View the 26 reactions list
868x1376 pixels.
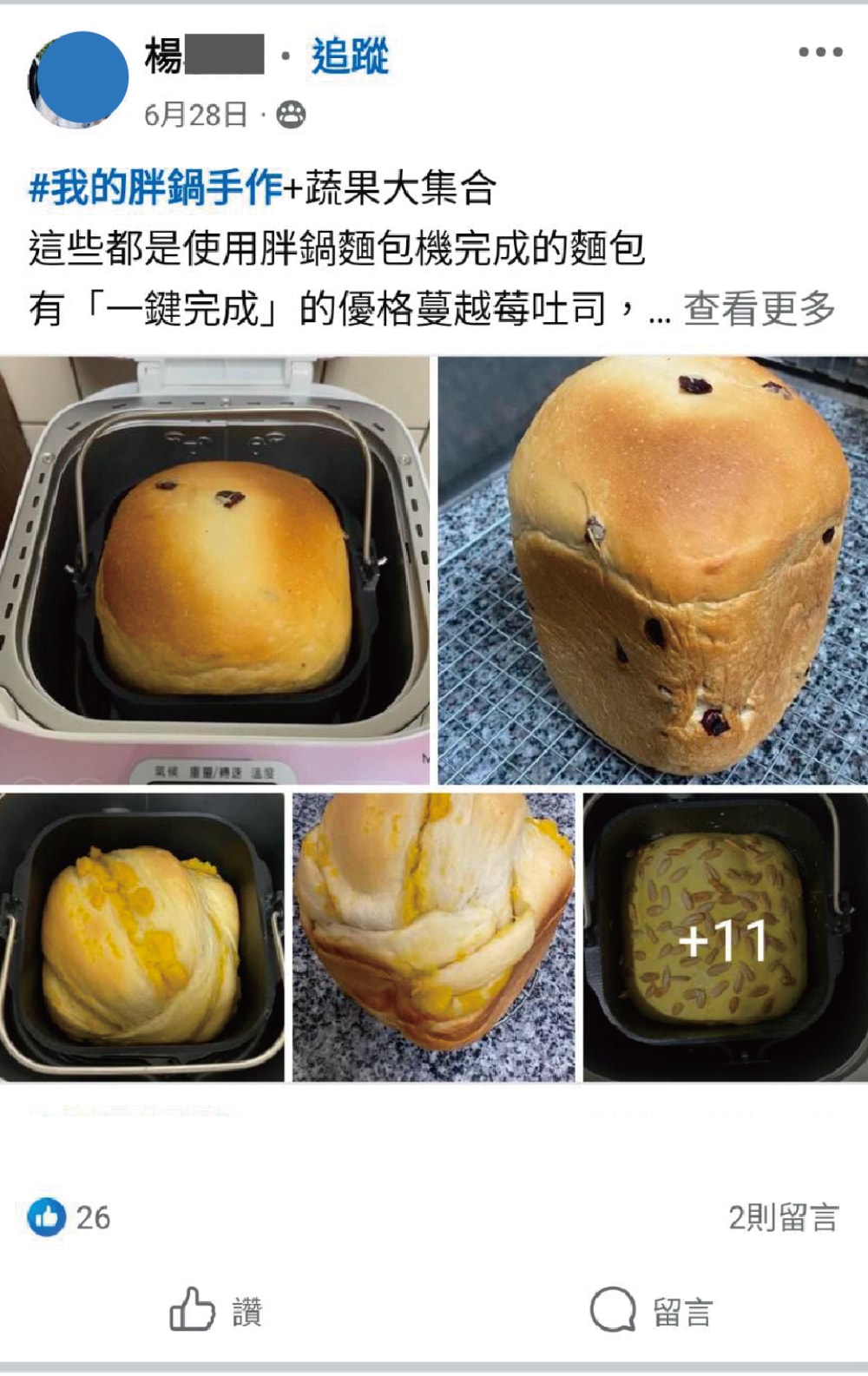pos(69,1217)
